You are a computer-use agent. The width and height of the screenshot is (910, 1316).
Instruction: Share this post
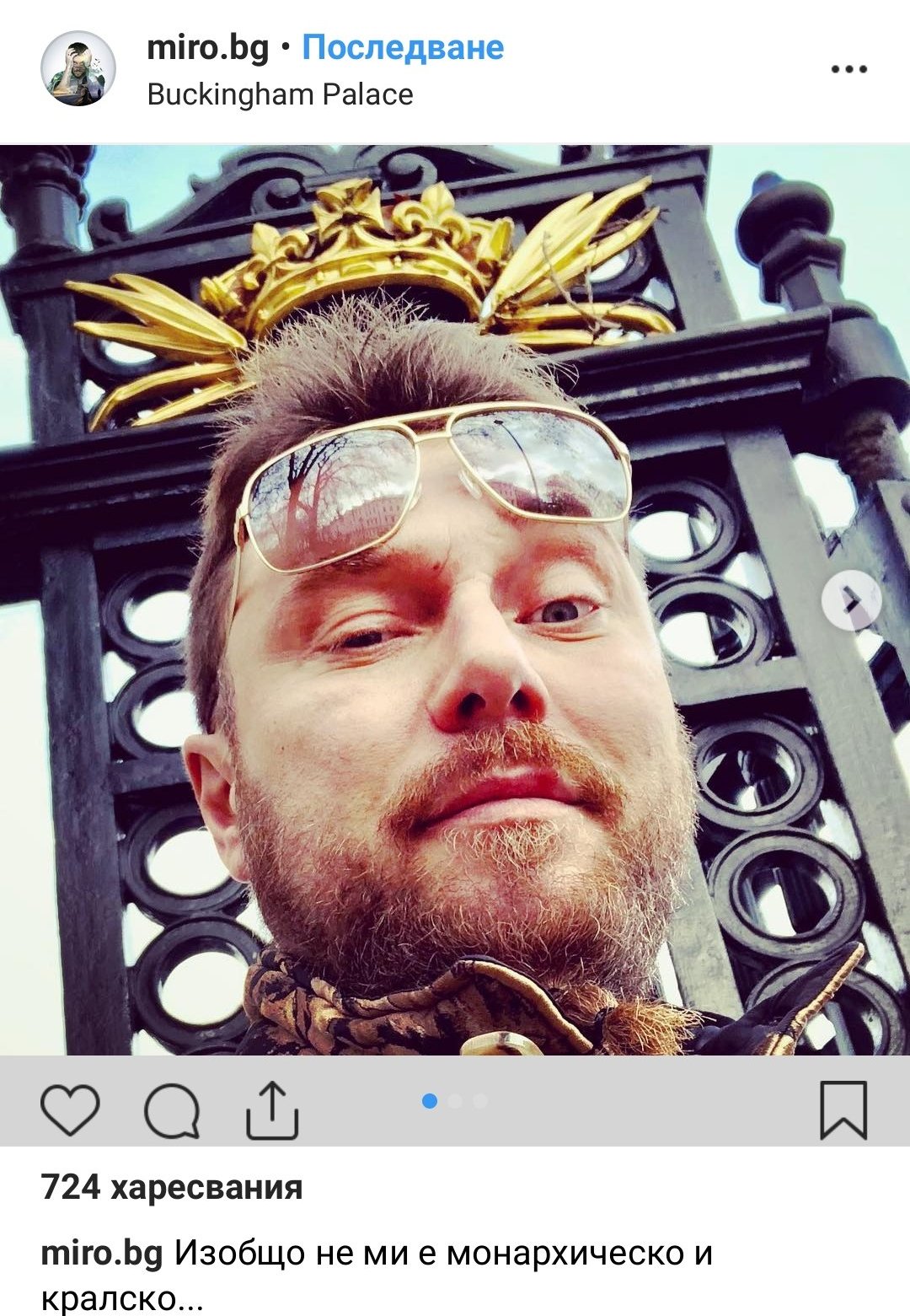pyautogui.click(x=272, y=1111)
